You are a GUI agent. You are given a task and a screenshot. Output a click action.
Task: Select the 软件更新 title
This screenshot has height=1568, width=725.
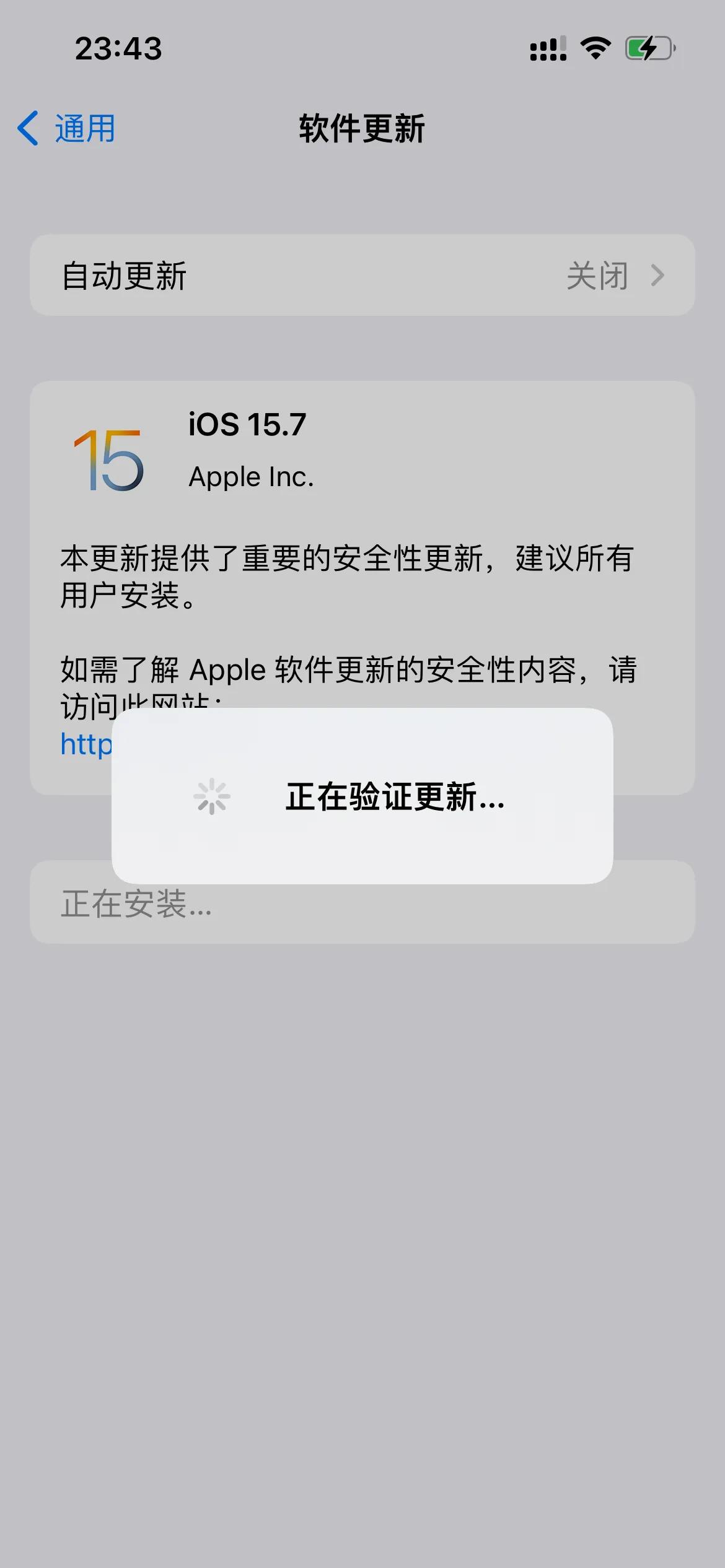[x=362, y=129]
